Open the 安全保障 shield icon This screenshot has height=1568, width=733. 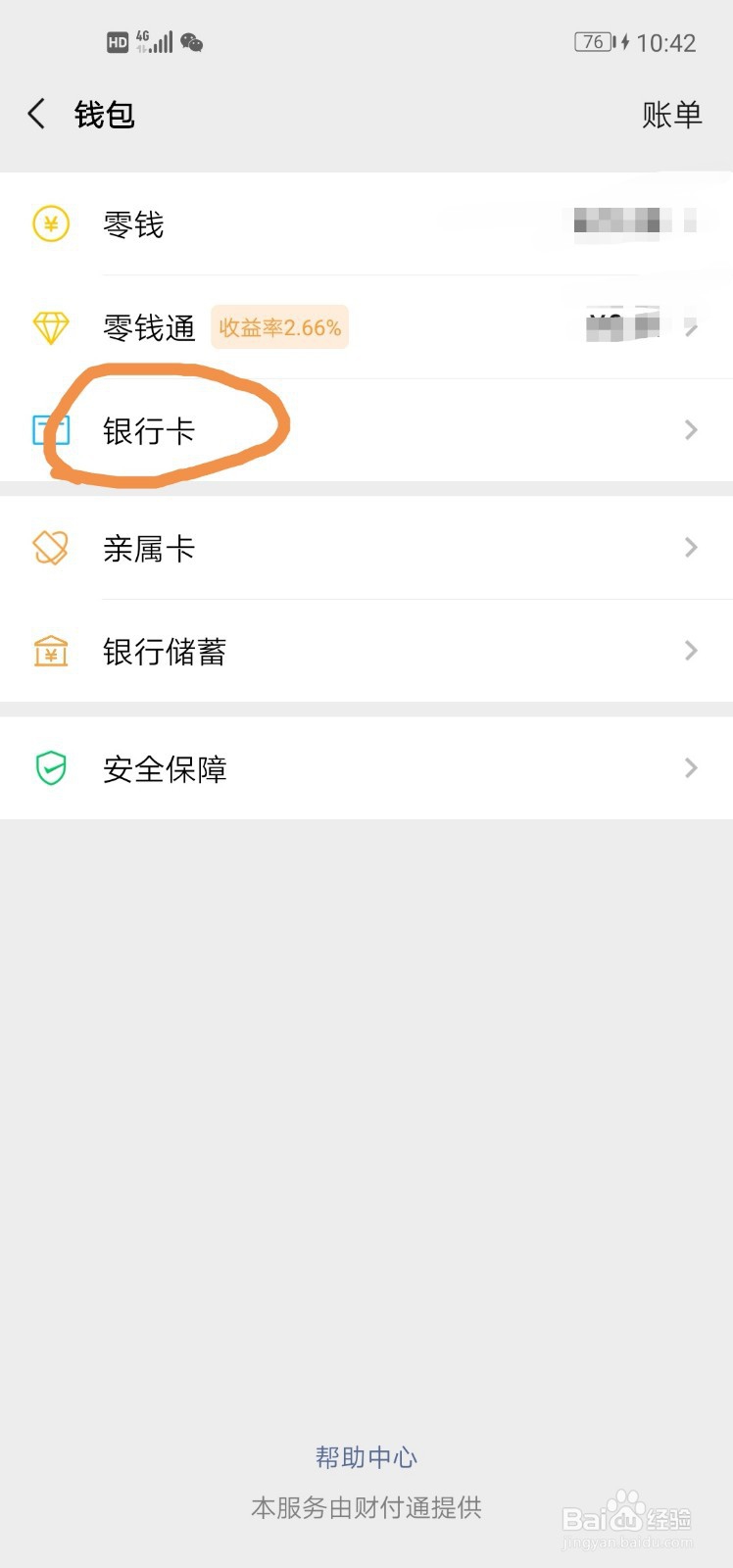pos(50,768)
